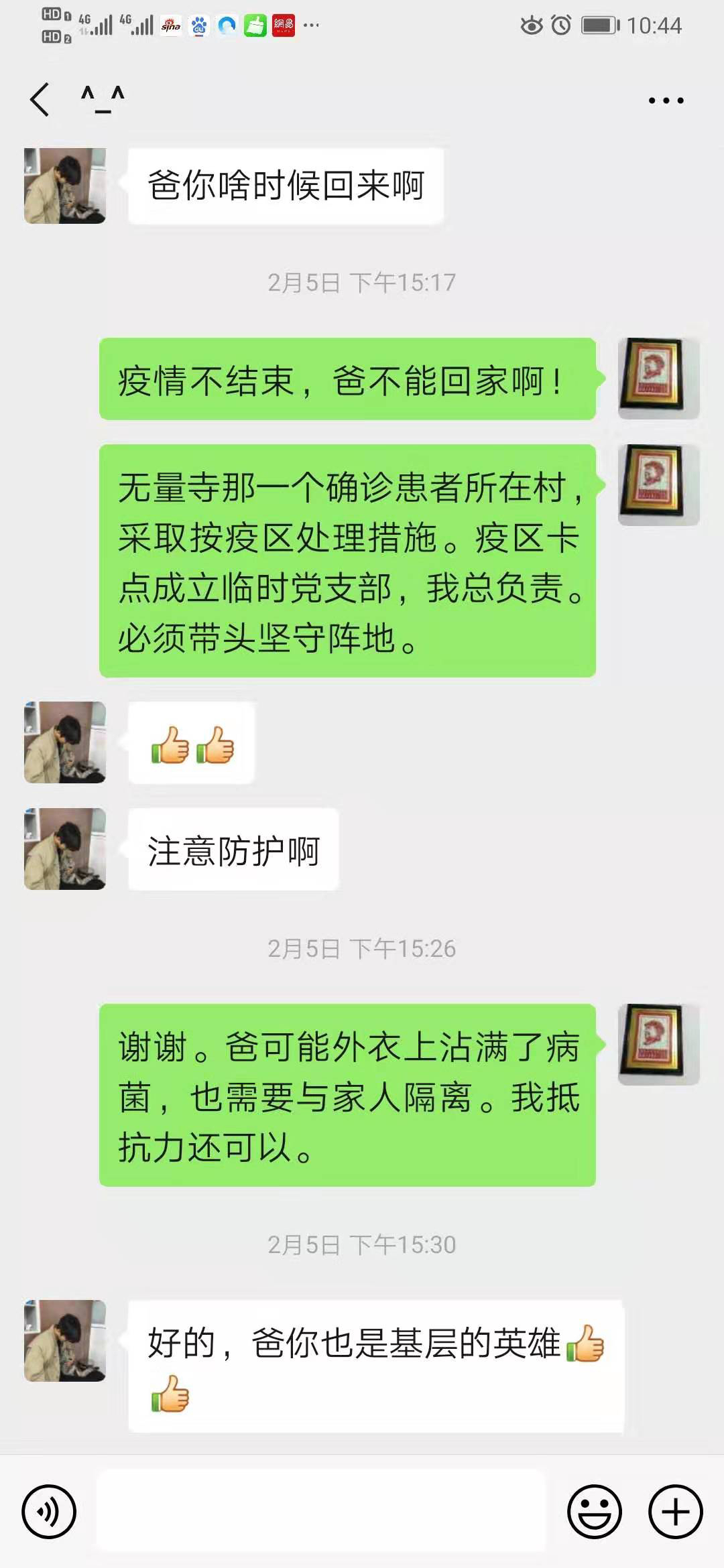This screenshot has height=1568, width=724.
Task: Open the emoji sticker panel
Action: [x=594, y=1512]
